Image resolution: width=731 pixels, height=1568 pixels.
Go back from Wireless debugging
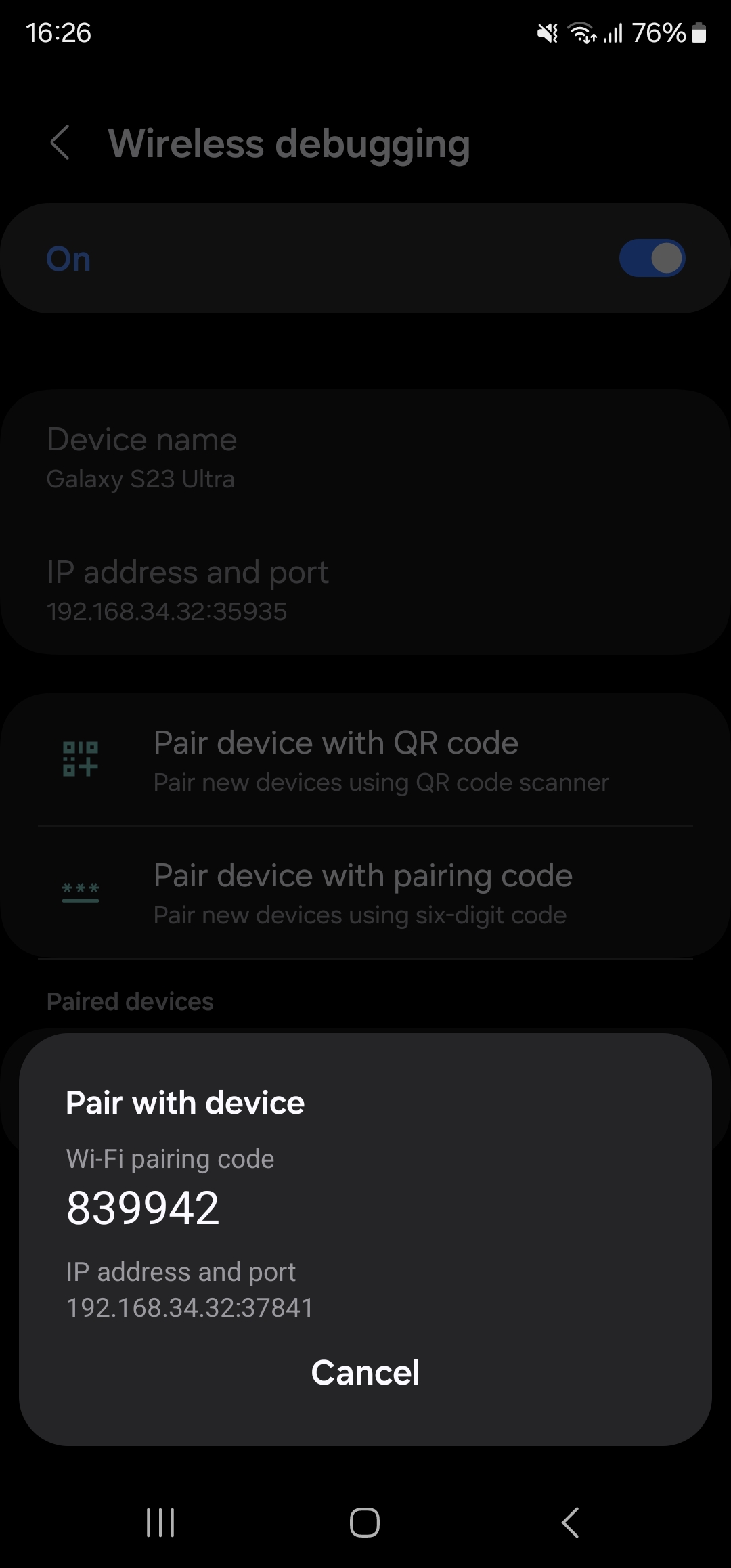tap(60, 143)
